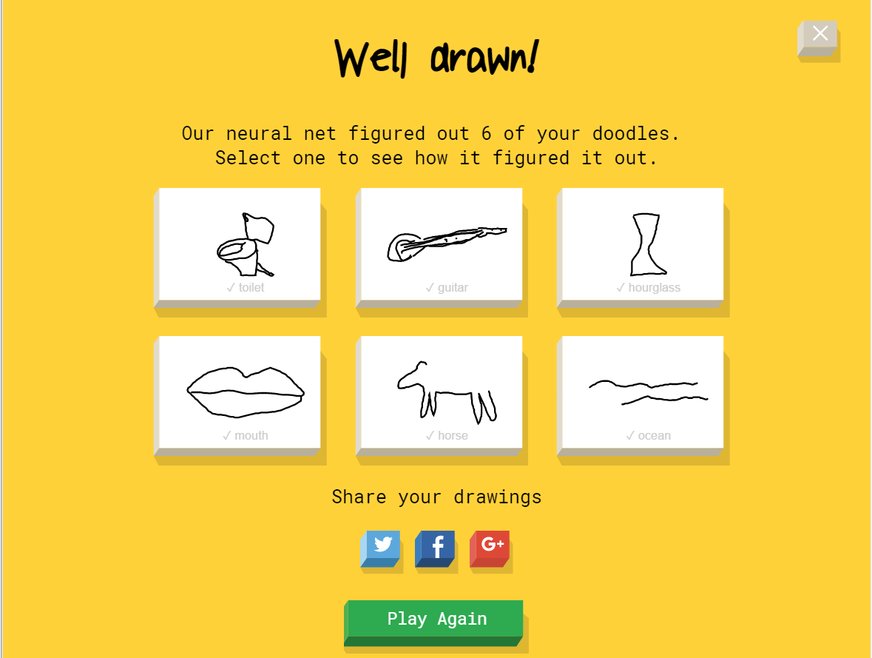Viewport: 872px width, 658px height.
Task: Share drawings on Google+
Action: (491, 547)
